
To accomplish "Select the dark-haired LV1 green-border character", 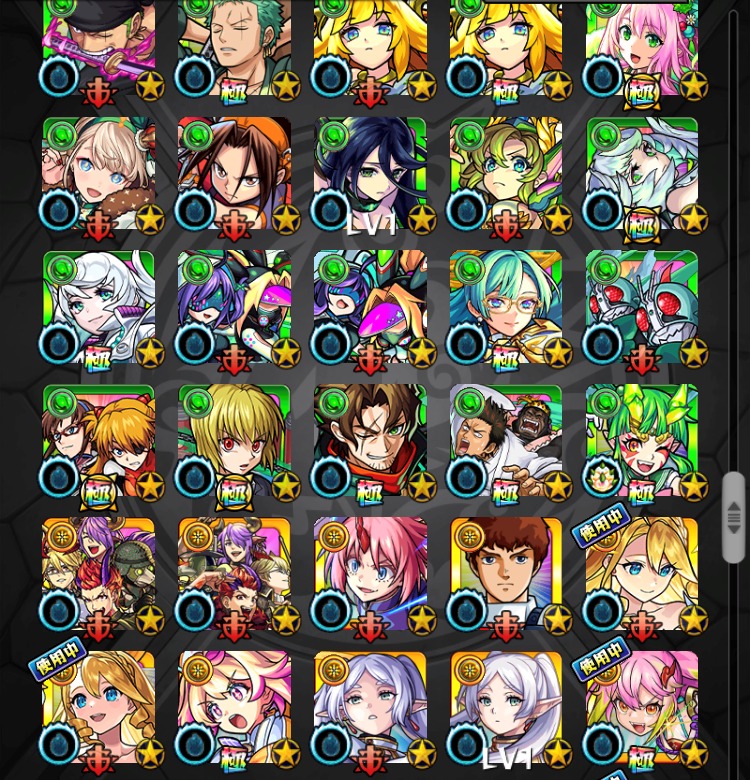I will coord(370,175).
